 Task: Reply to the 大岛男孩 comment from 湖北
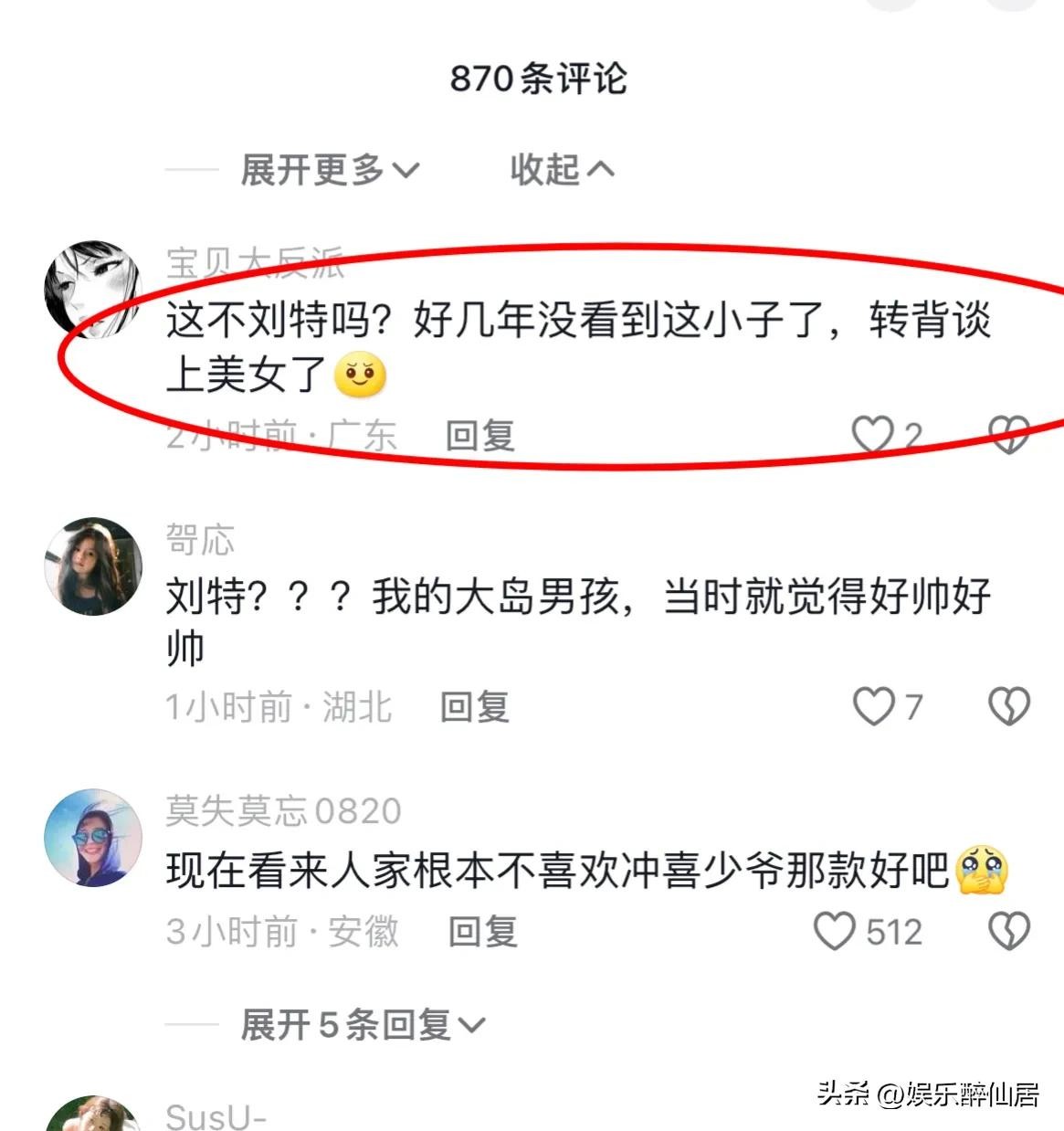(x=474, y=707)
